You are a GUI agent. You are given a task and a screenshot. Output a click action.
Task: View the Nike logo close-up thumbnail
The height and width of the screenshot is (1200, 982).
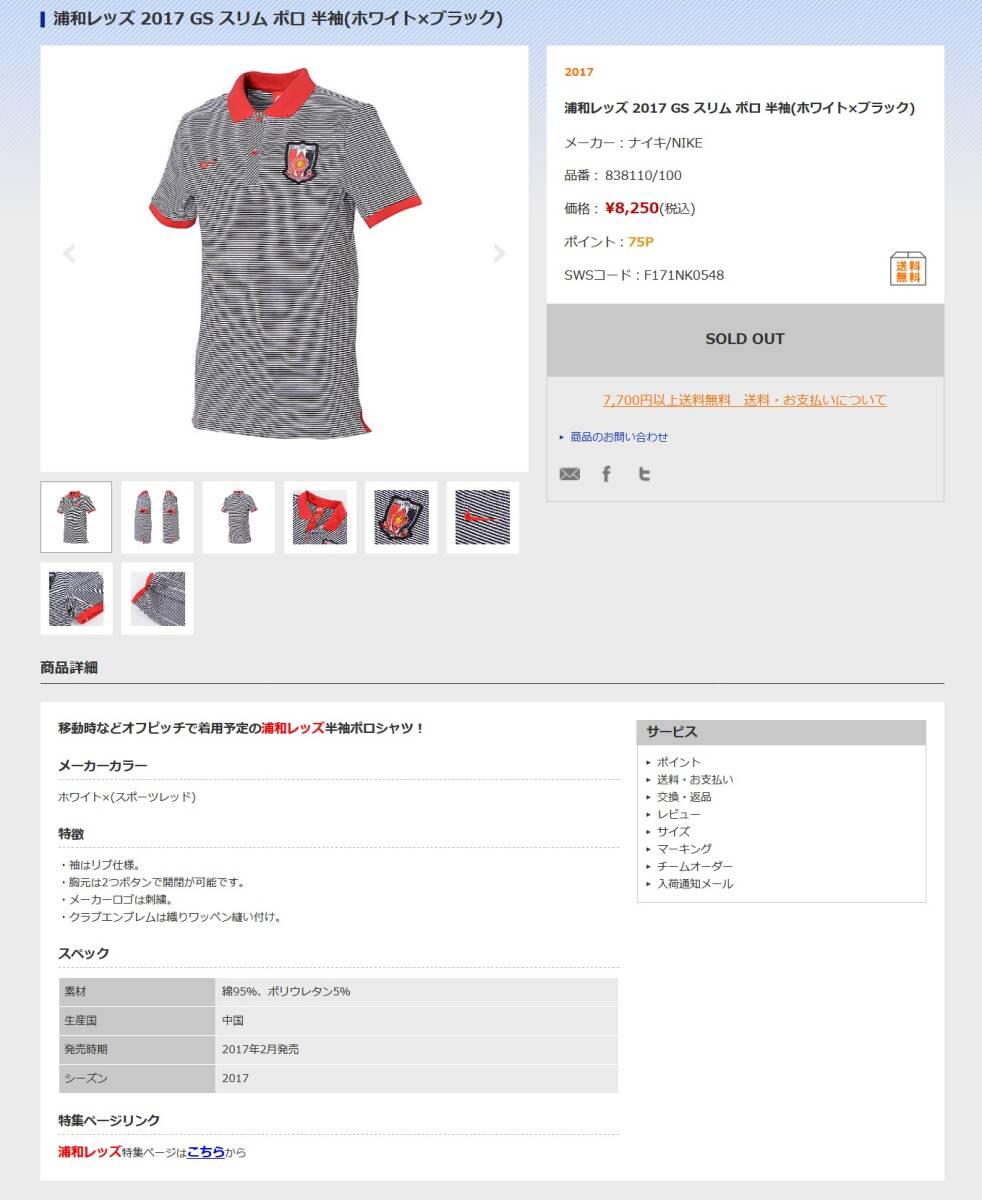click(482, 517)
